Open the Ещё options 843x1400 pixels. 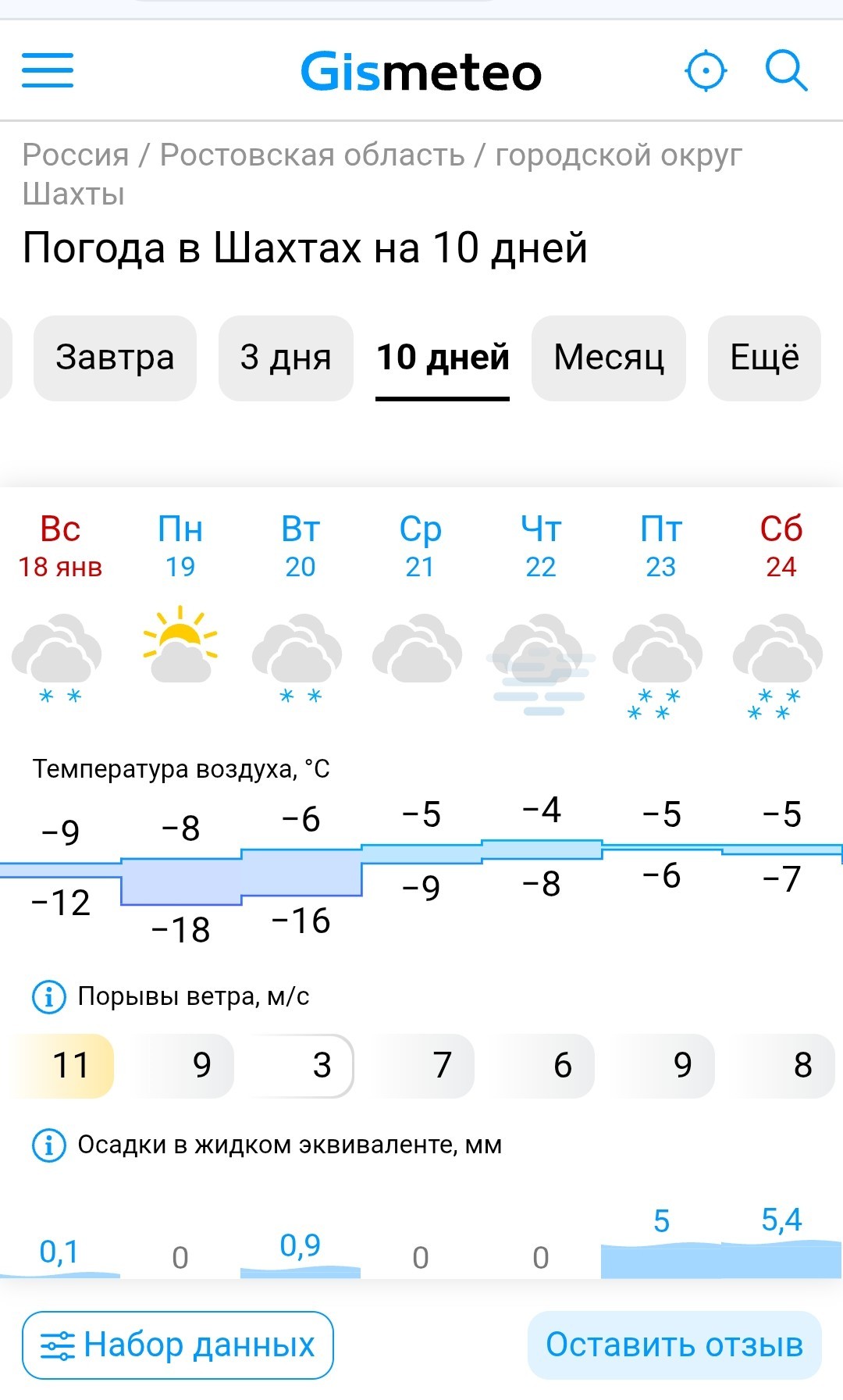[764, 358]
